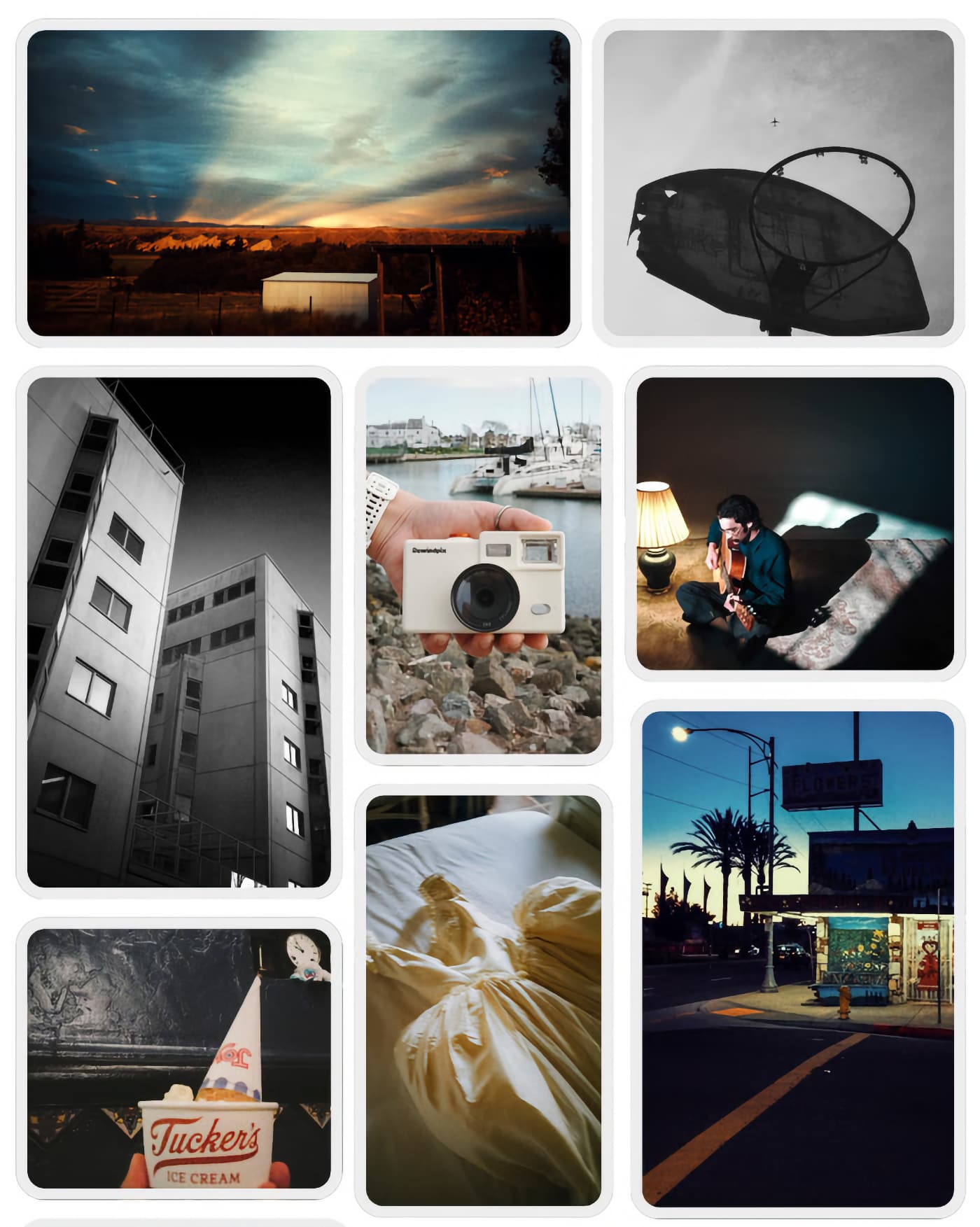The width and height of the screenshot is (980, 1227).
Task: Open the black-and-white buildings photo
Action: point(178,632)
